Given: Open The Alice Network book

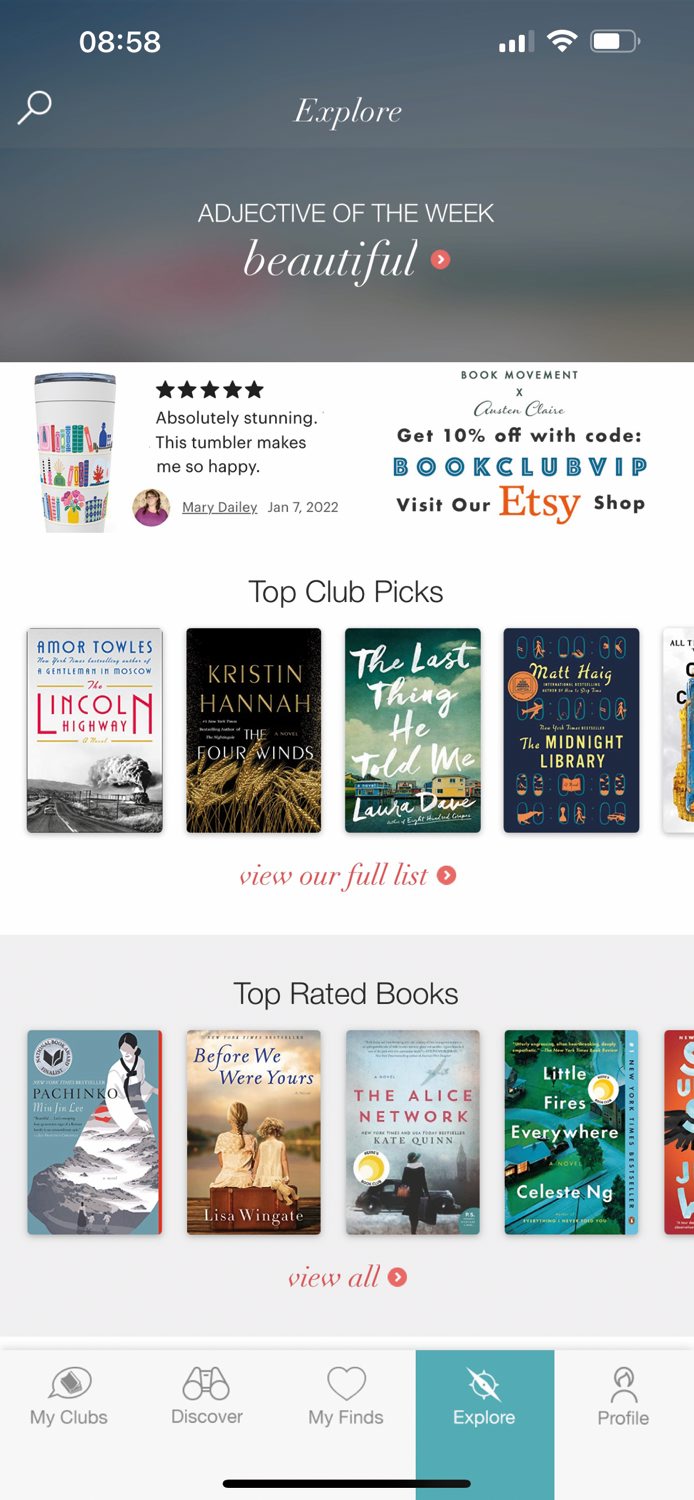Looking at the screenshot, I should pyautogui.click(x=412, y=1132).
